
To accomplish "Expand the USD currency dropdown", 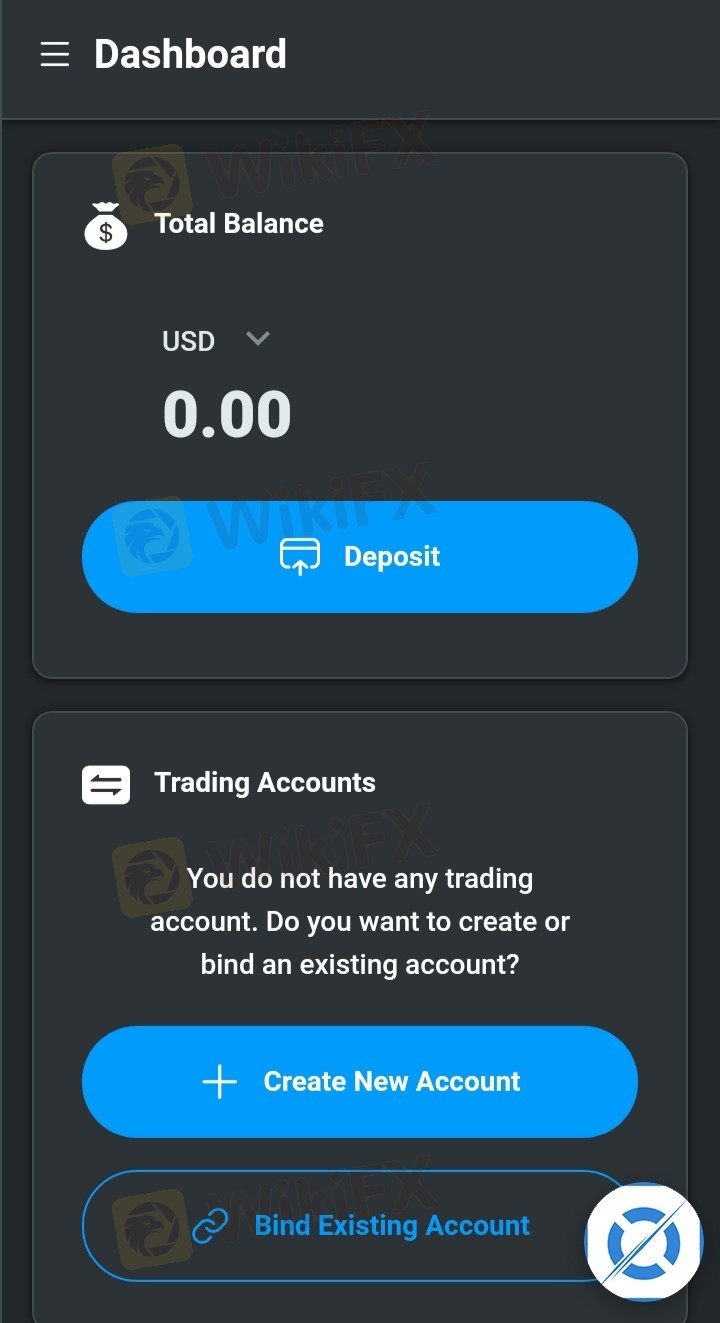I will pyautogui.click(x=257, y=339).
